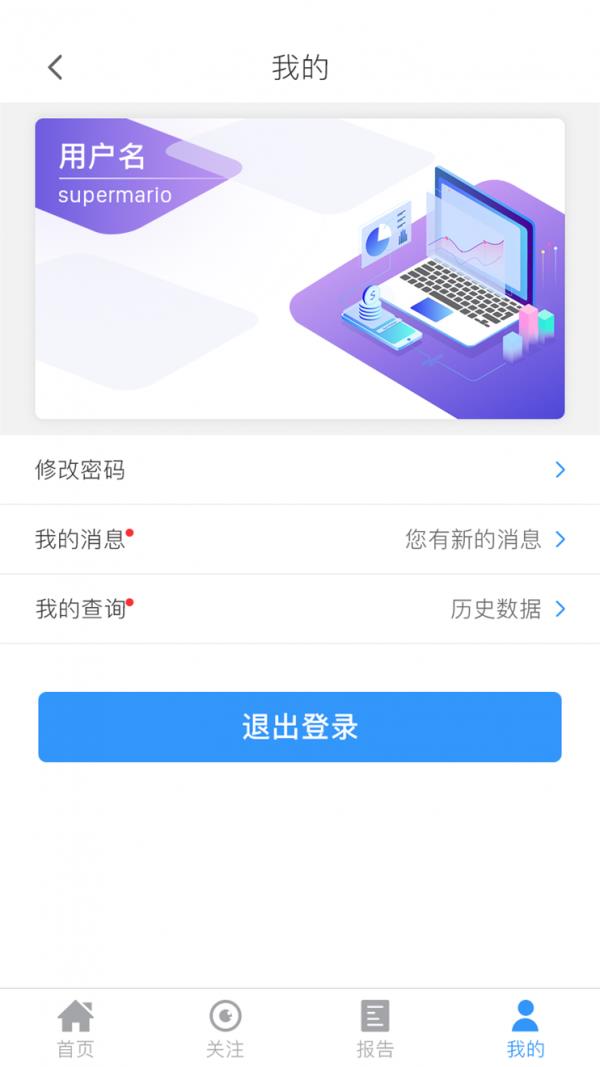Select the 我的 tab

(x=525, y=1028)
